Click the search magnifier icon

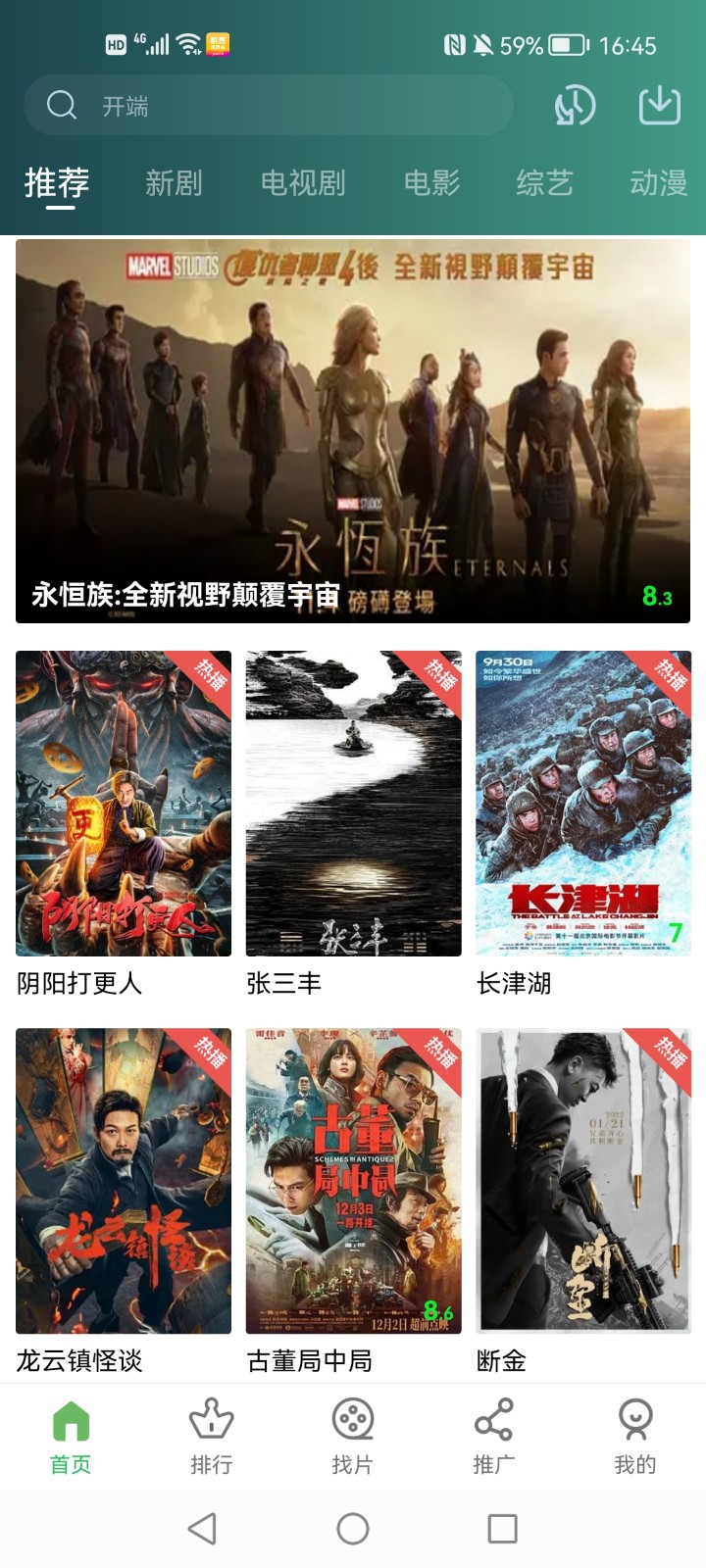point(61,105)
